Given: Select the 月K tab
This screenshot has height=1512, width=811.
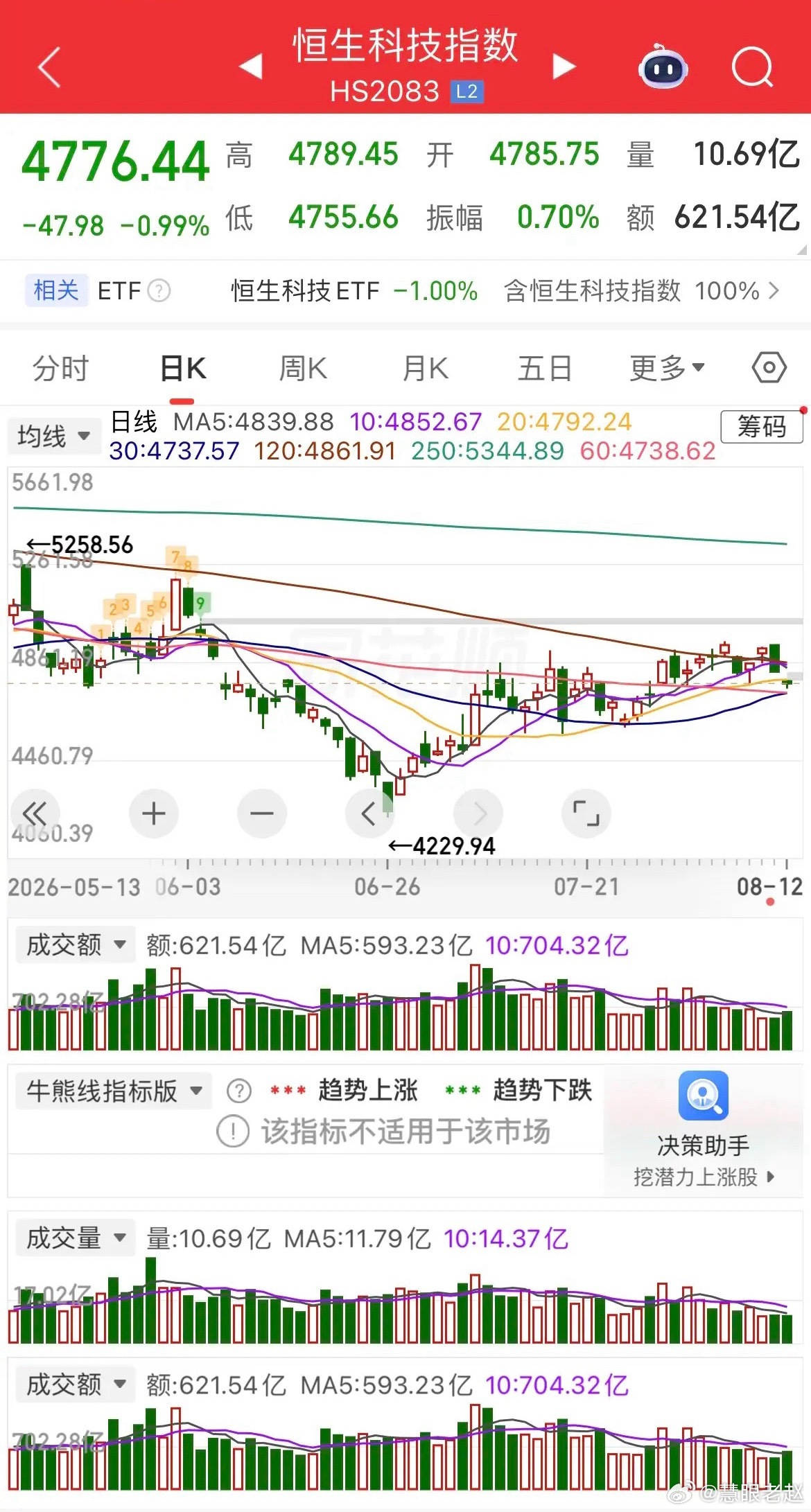Looking at the screenshot, I should (x=426, y=368).
